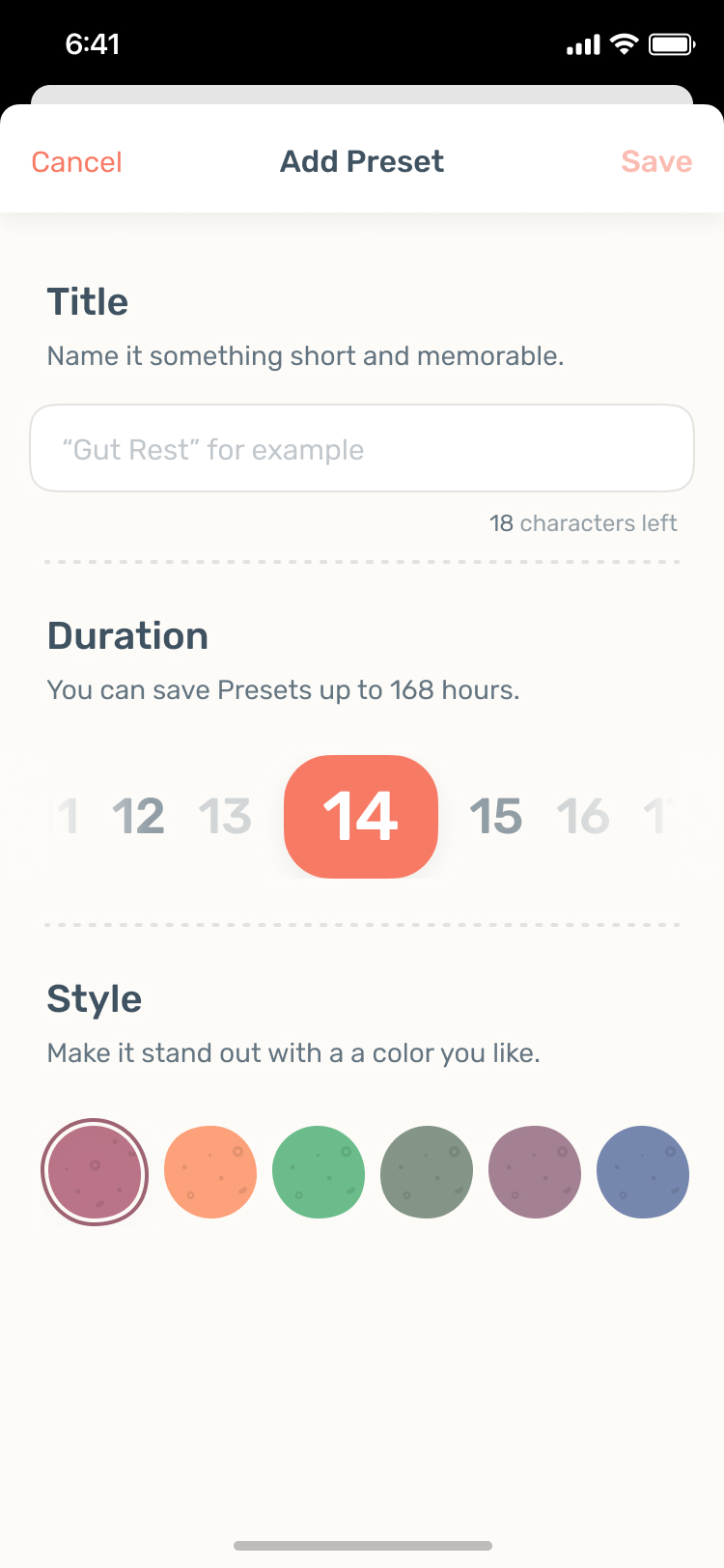Select the gray-green color swatch
This screenshot has height=1568, width=724.
[427, 1172]
